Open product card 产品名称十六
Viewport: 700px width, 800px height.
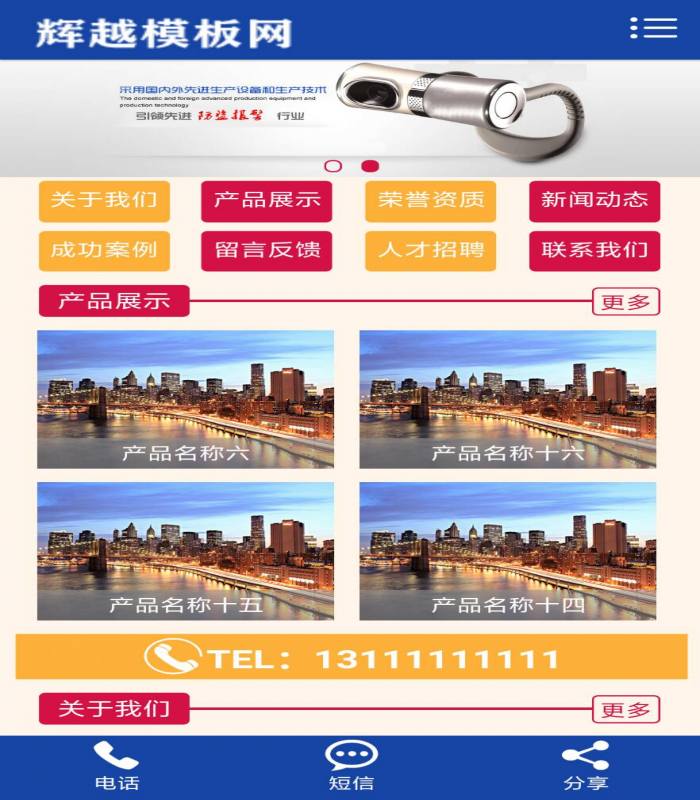508,399
